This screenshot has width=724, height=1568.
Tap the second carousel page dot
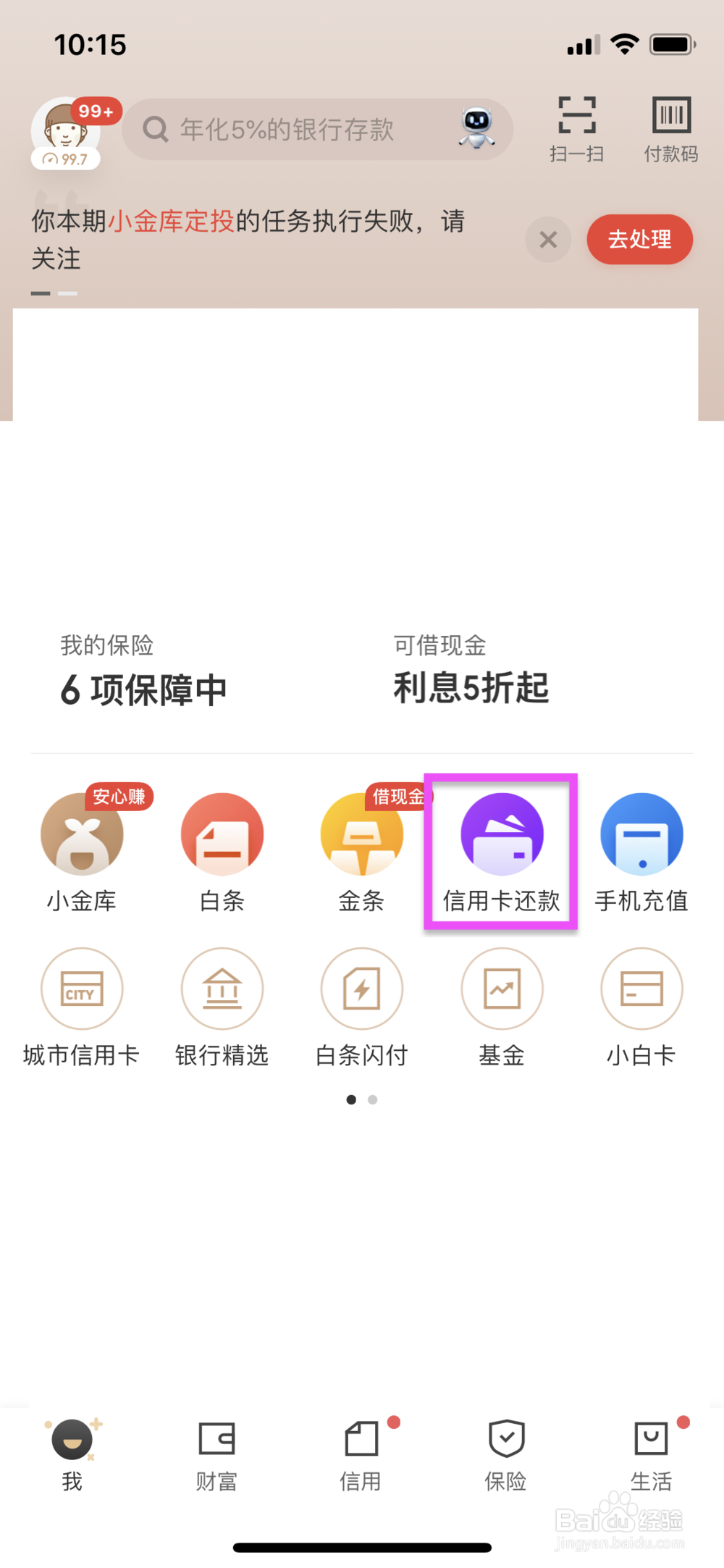373,1099
